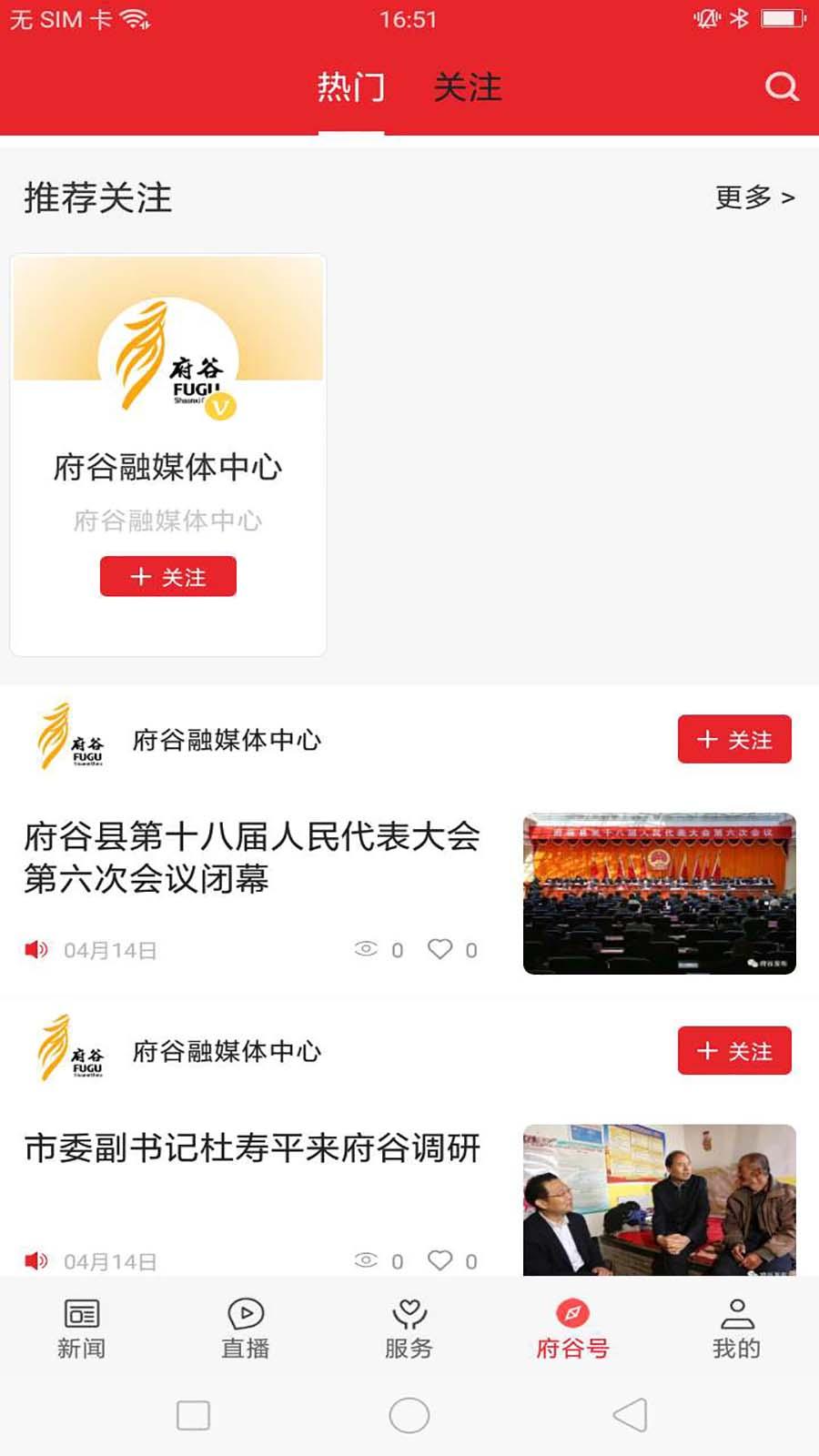The image size is (819, 1456).
Task: Like the first article via the heart icon
Action: click(441, 949)
